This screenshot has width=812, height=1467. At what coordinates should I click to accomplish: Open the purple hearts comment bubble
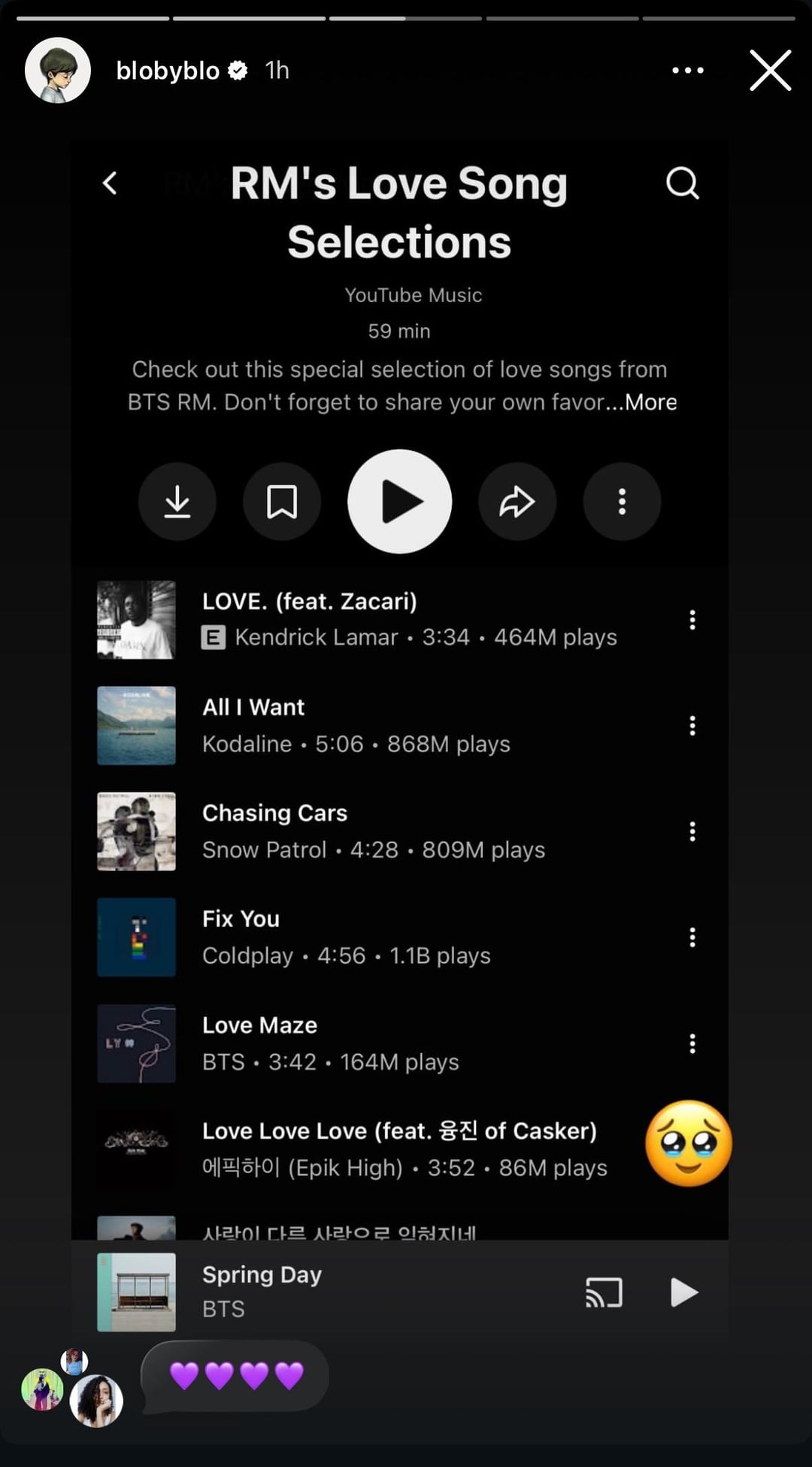pos(235,1376)
